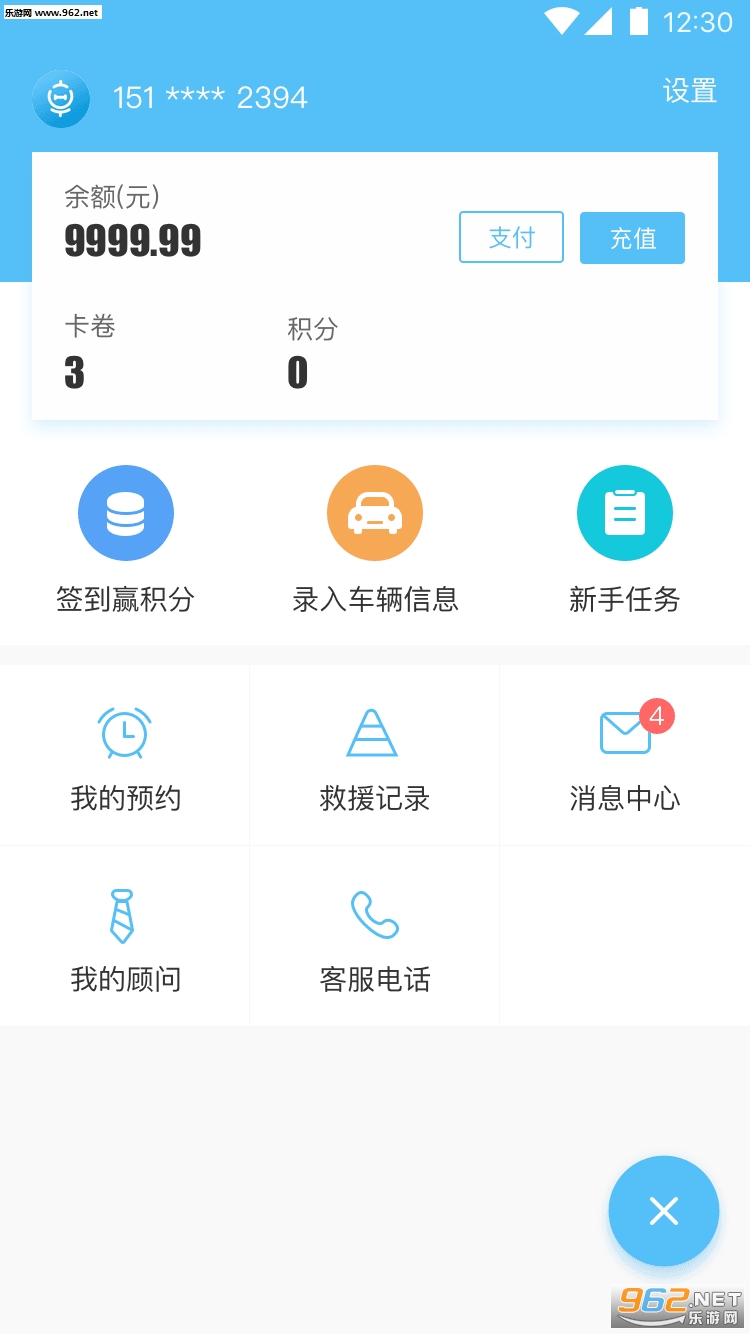Close via the floating X button

(x=663, y=1211)
